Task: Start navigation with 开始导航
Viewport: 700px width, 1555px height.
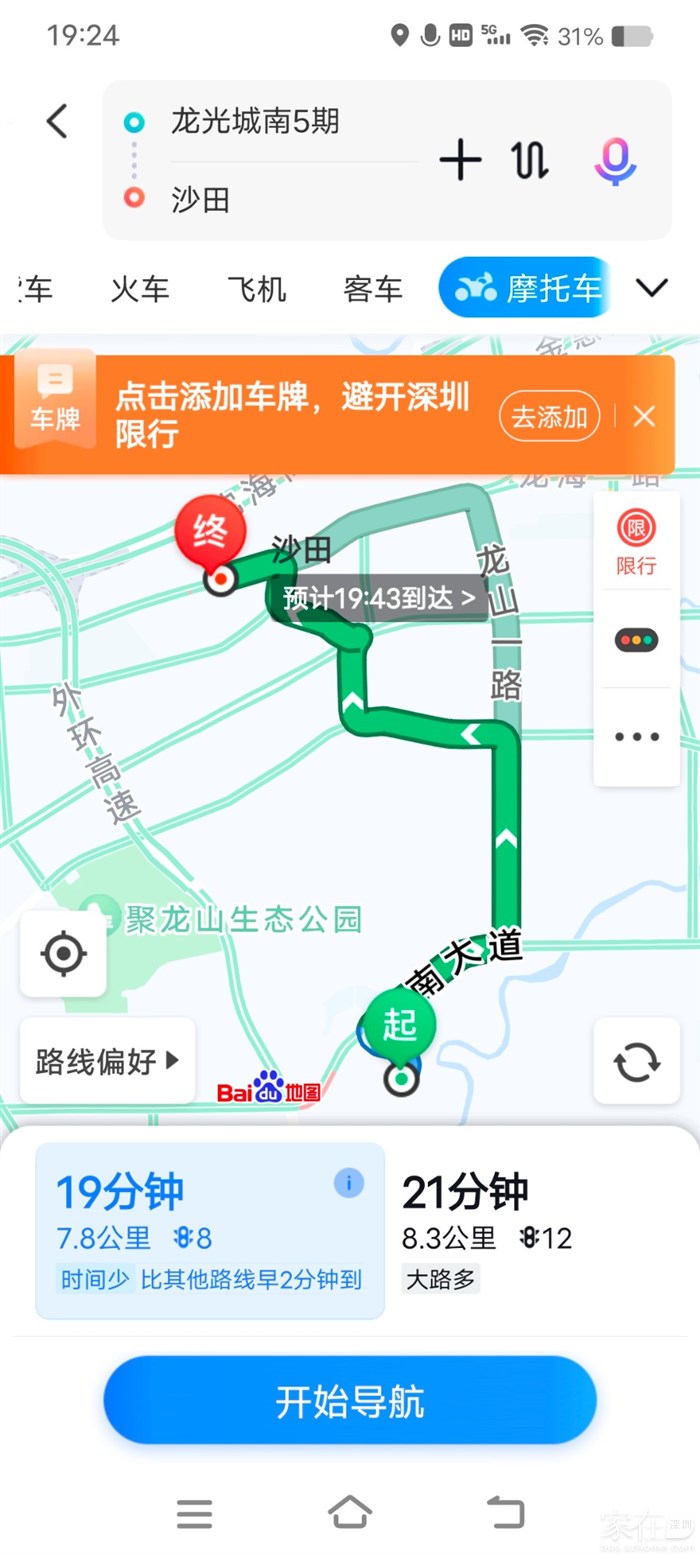Action: [x=350, y=1401]
